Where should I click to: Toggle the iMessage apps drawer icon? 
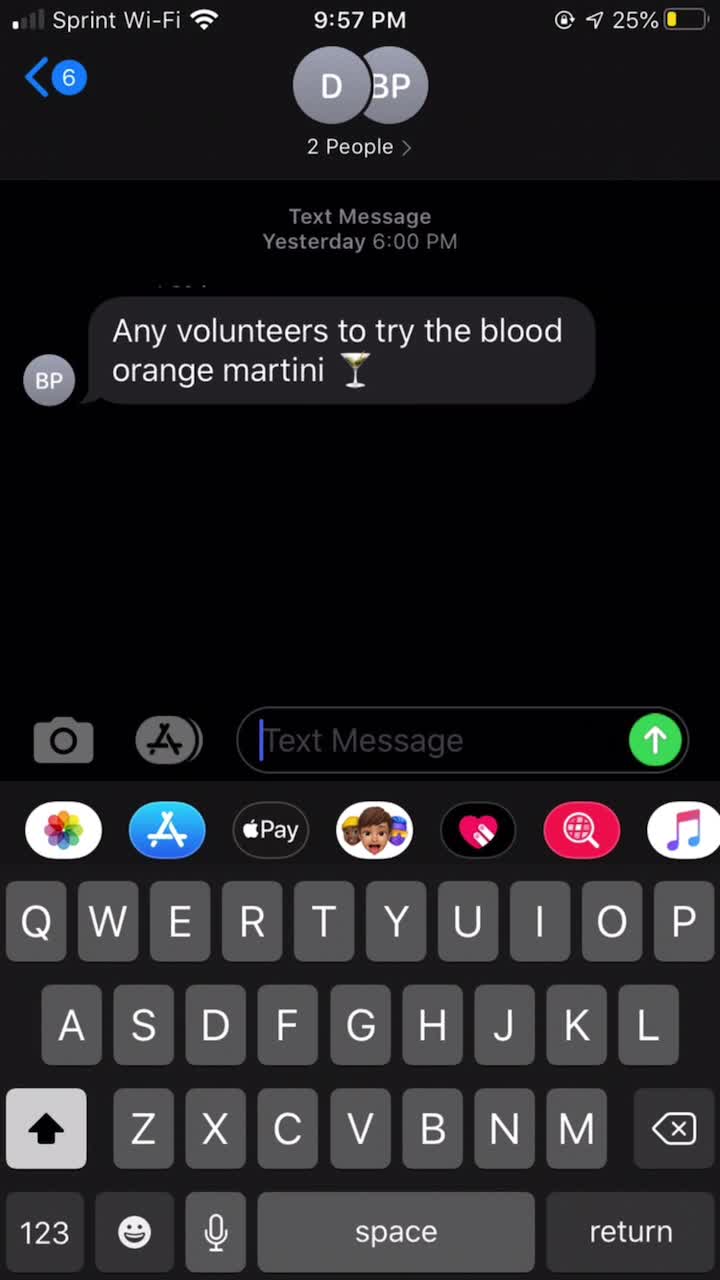point(167,741)
